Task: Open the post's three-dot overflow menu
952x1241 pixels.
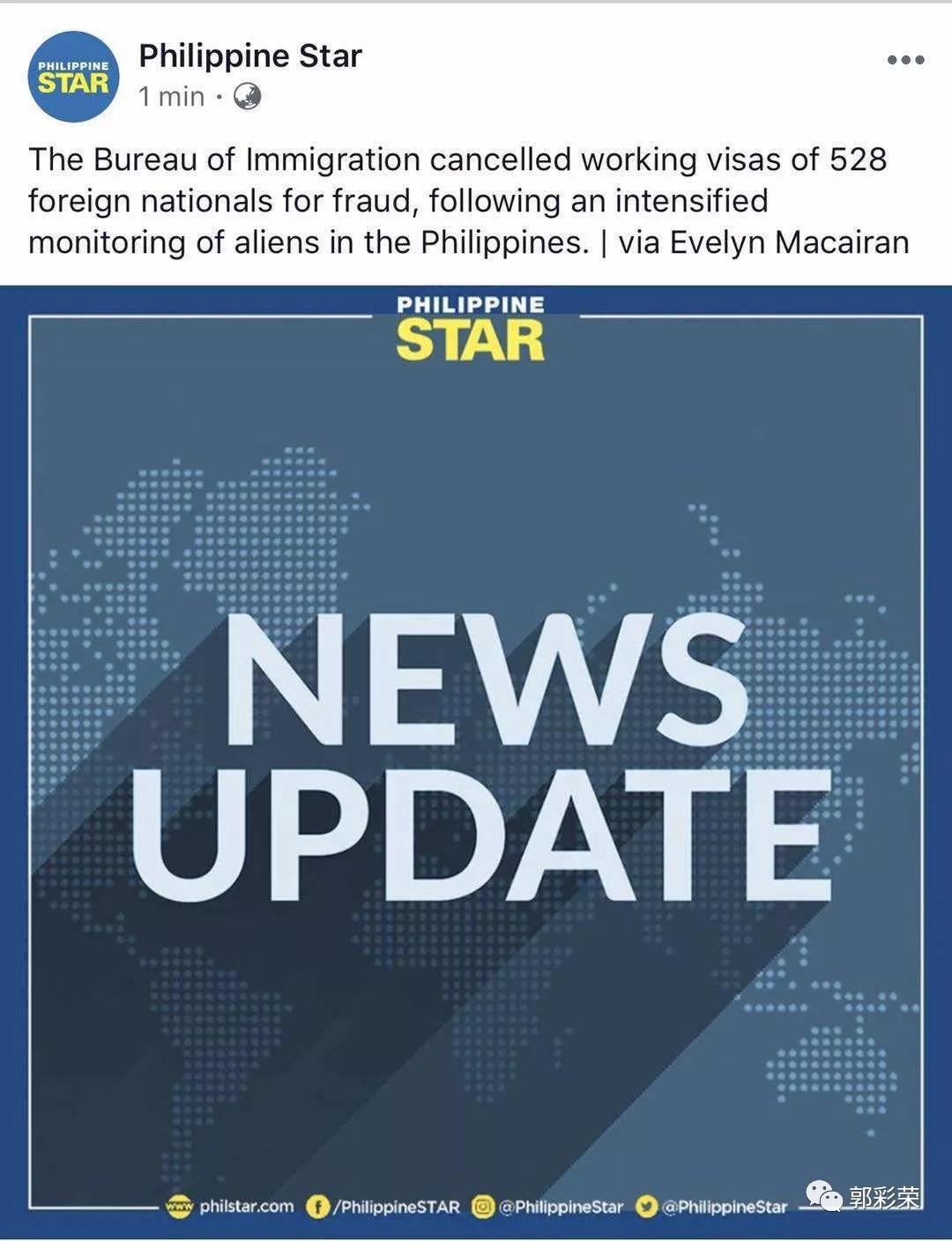Action: click(905, 61)
